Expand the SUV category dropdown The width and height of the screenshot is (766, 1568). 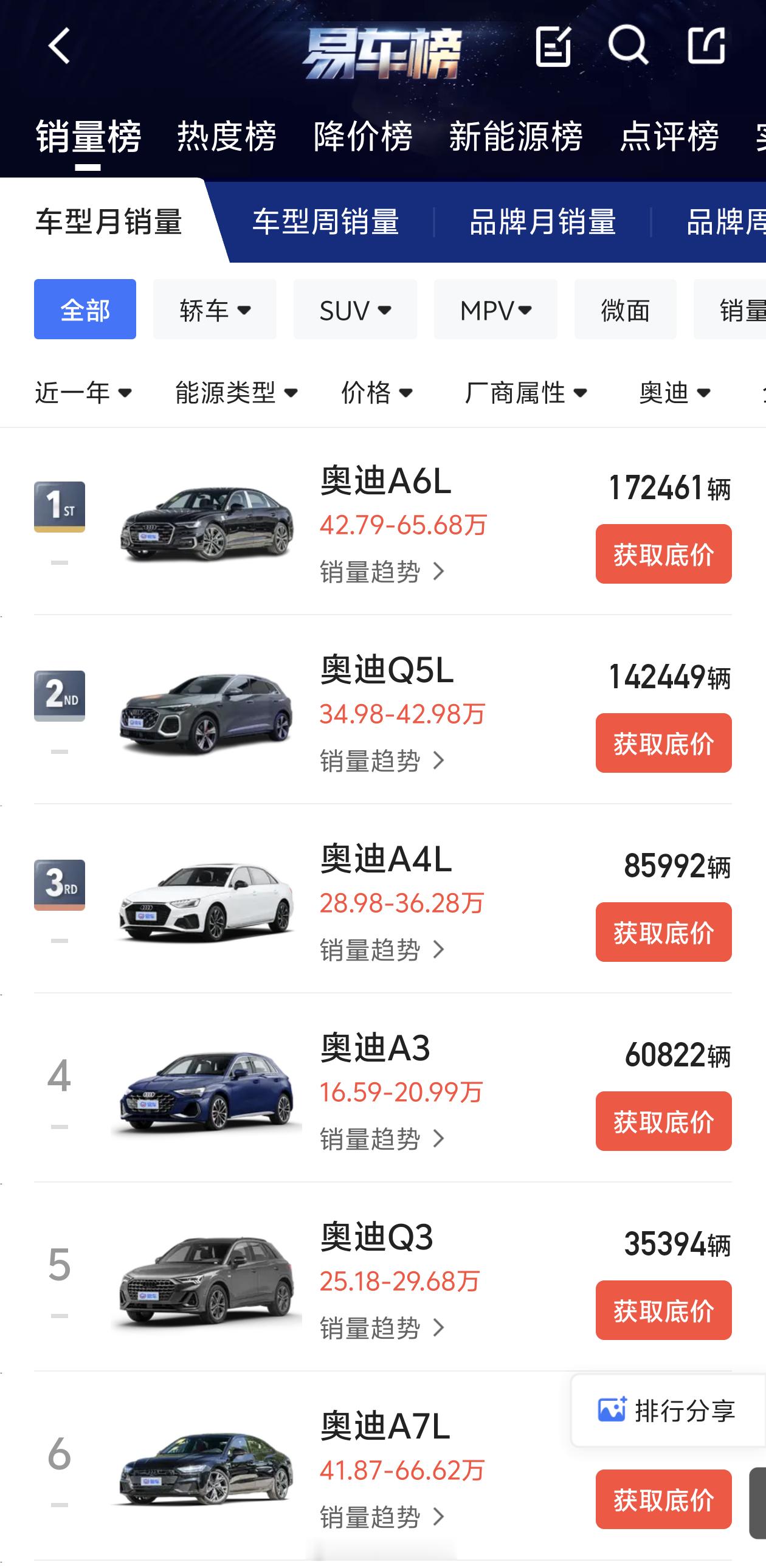coord(354,310)
